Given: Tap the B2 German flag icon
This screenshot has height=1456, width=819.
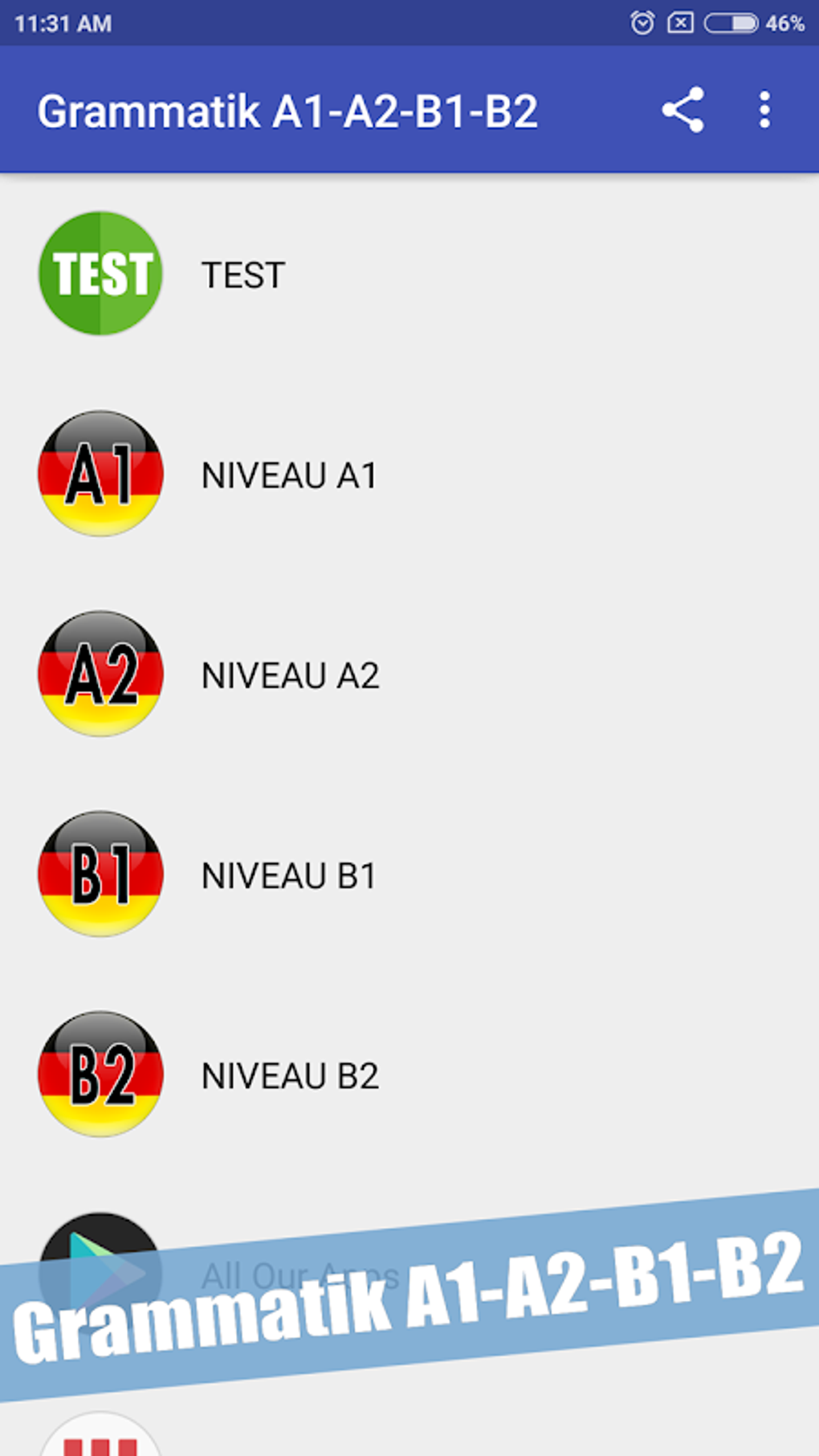Looking at the screenshot, I should (x=98, y=1075).
